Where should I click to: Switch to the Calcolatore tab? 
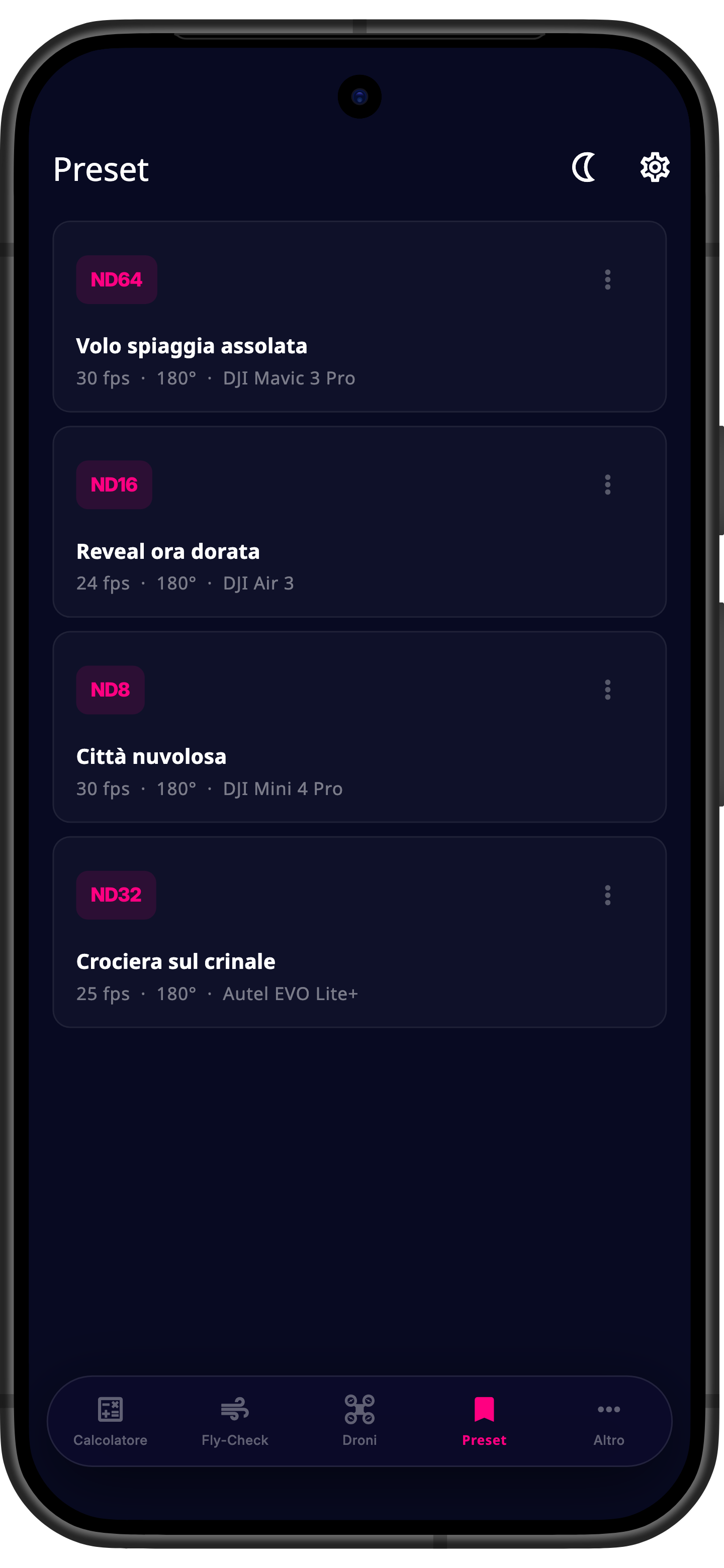[110, 1421]
